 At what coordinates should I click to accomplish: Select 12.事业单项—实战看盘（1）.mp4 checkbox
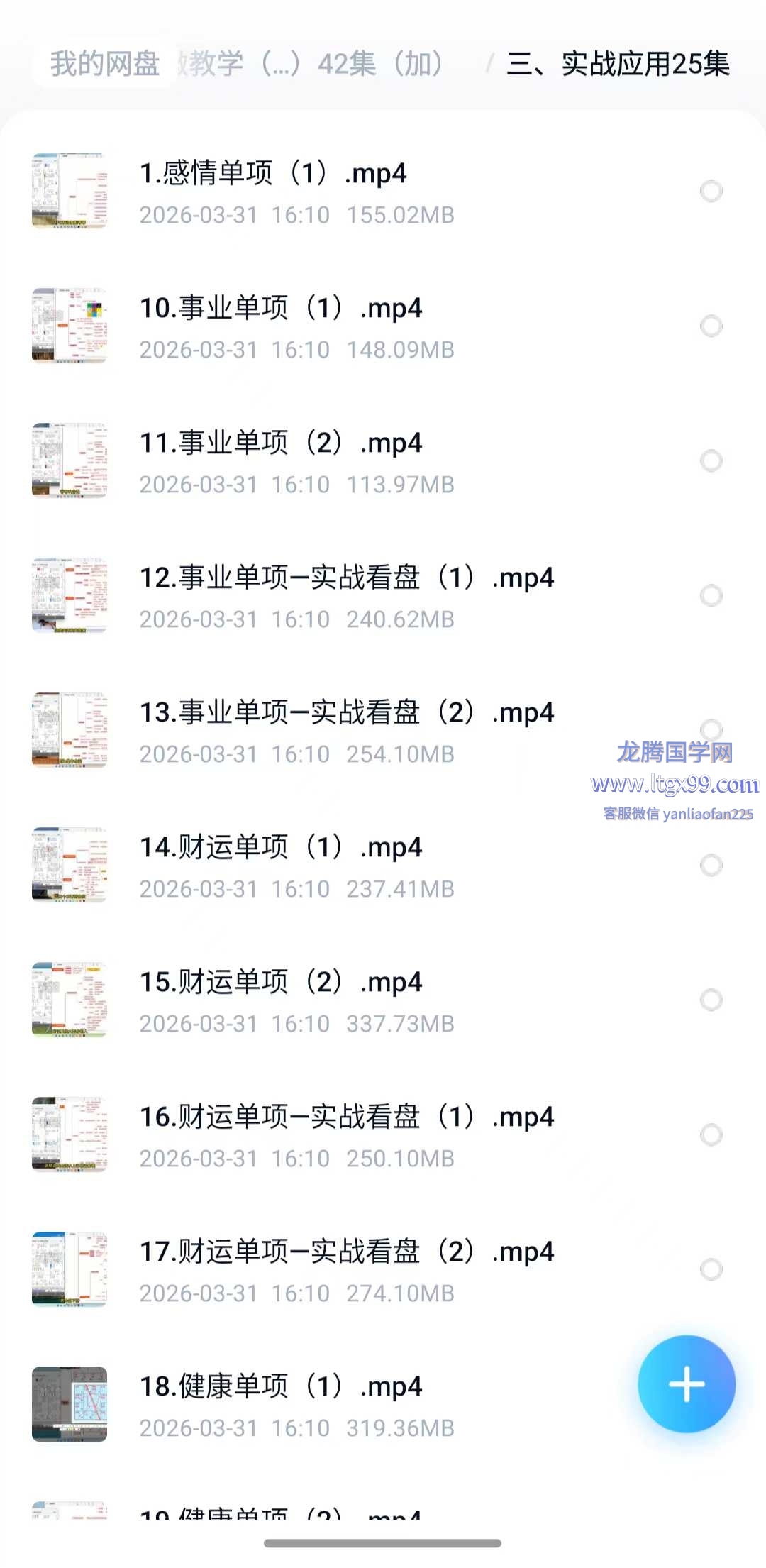click(x=711, y=595)
